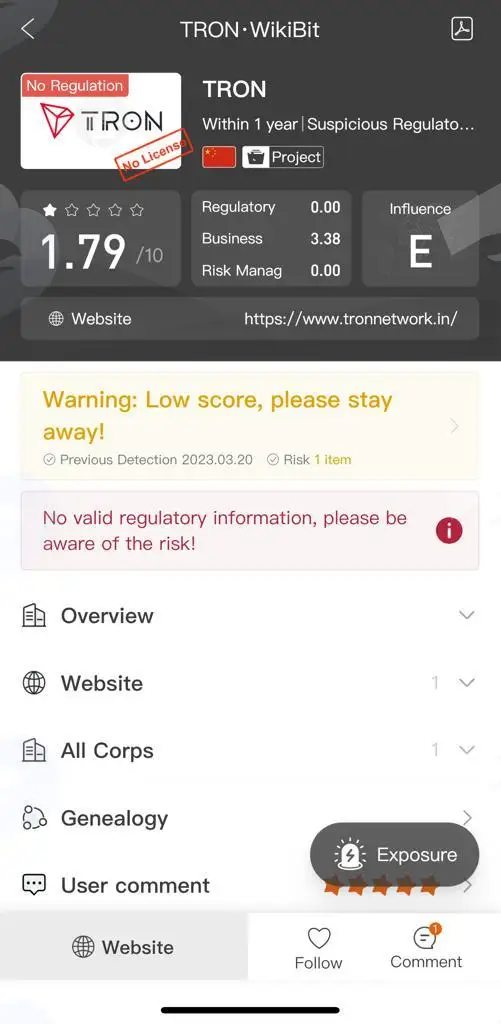Expand the Overview section
The height and width of the screenshot is (1024, 501).
coord(250,615)
